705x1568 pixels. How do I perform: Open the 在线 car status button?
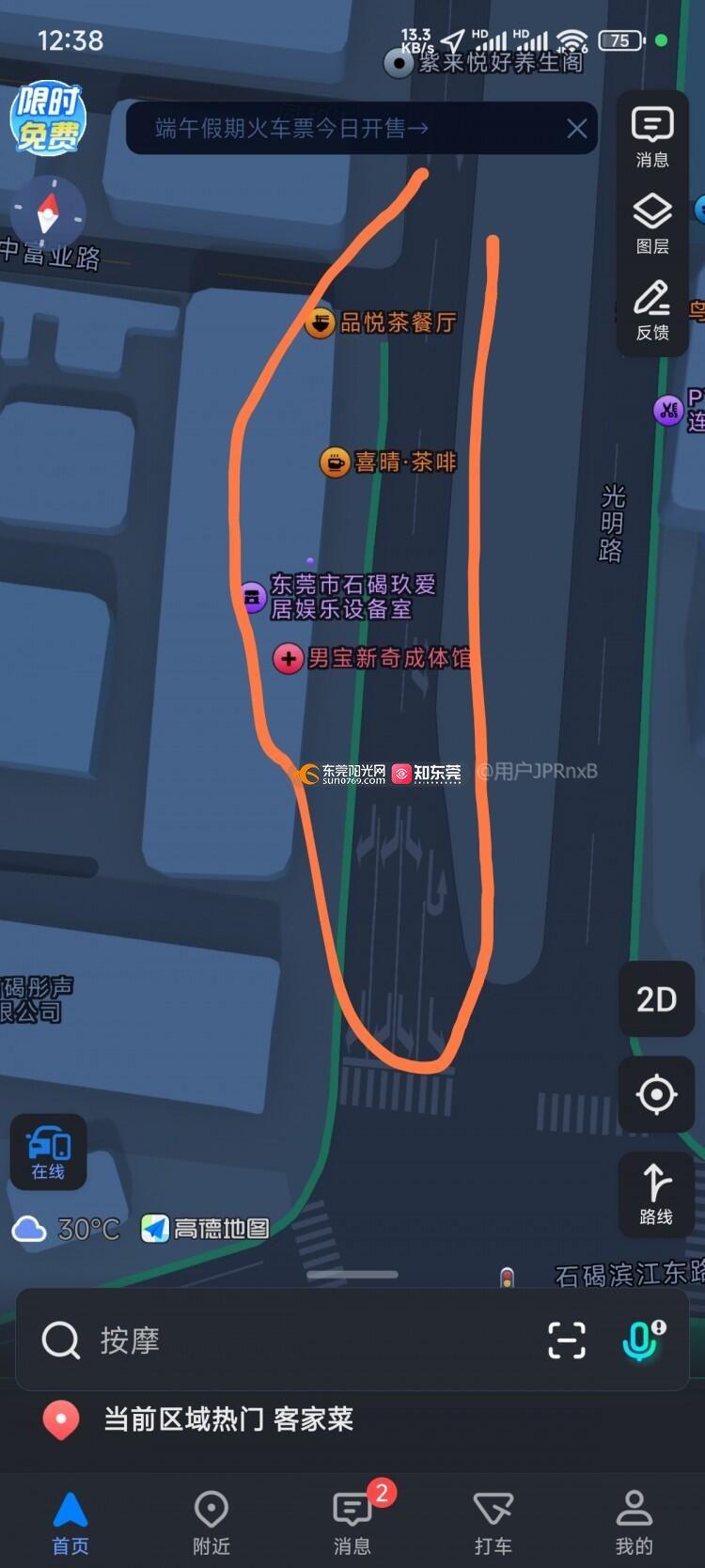coord(48,1152)
